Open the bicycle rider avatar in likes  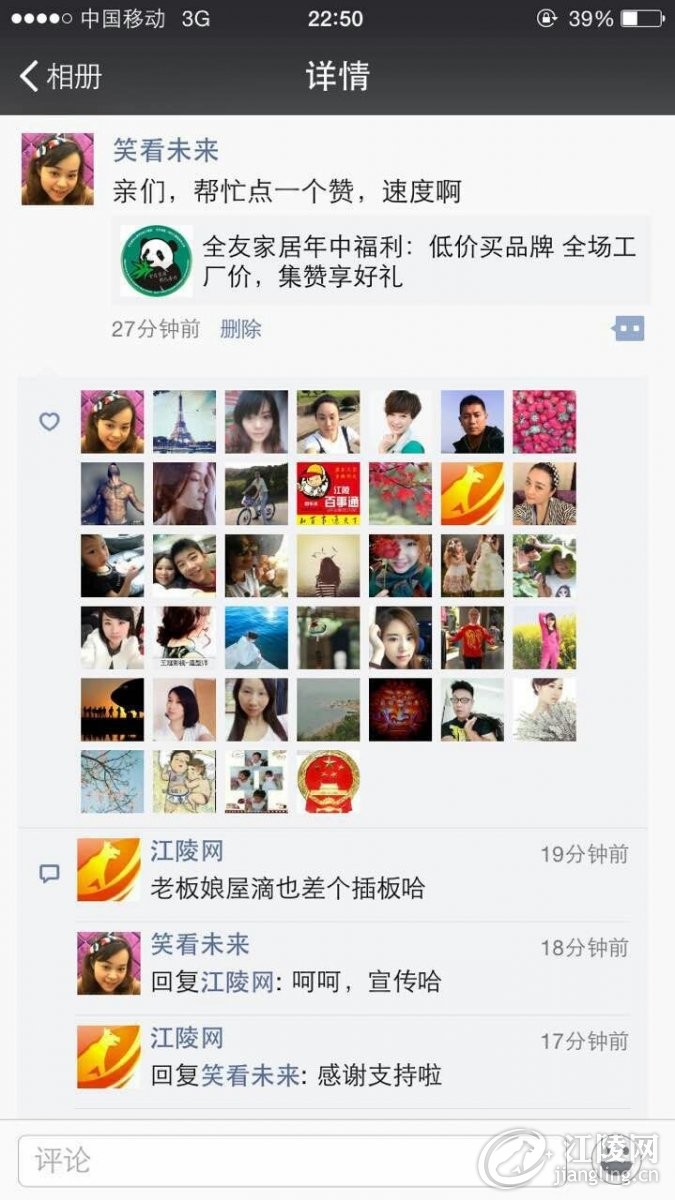(256, 493)
